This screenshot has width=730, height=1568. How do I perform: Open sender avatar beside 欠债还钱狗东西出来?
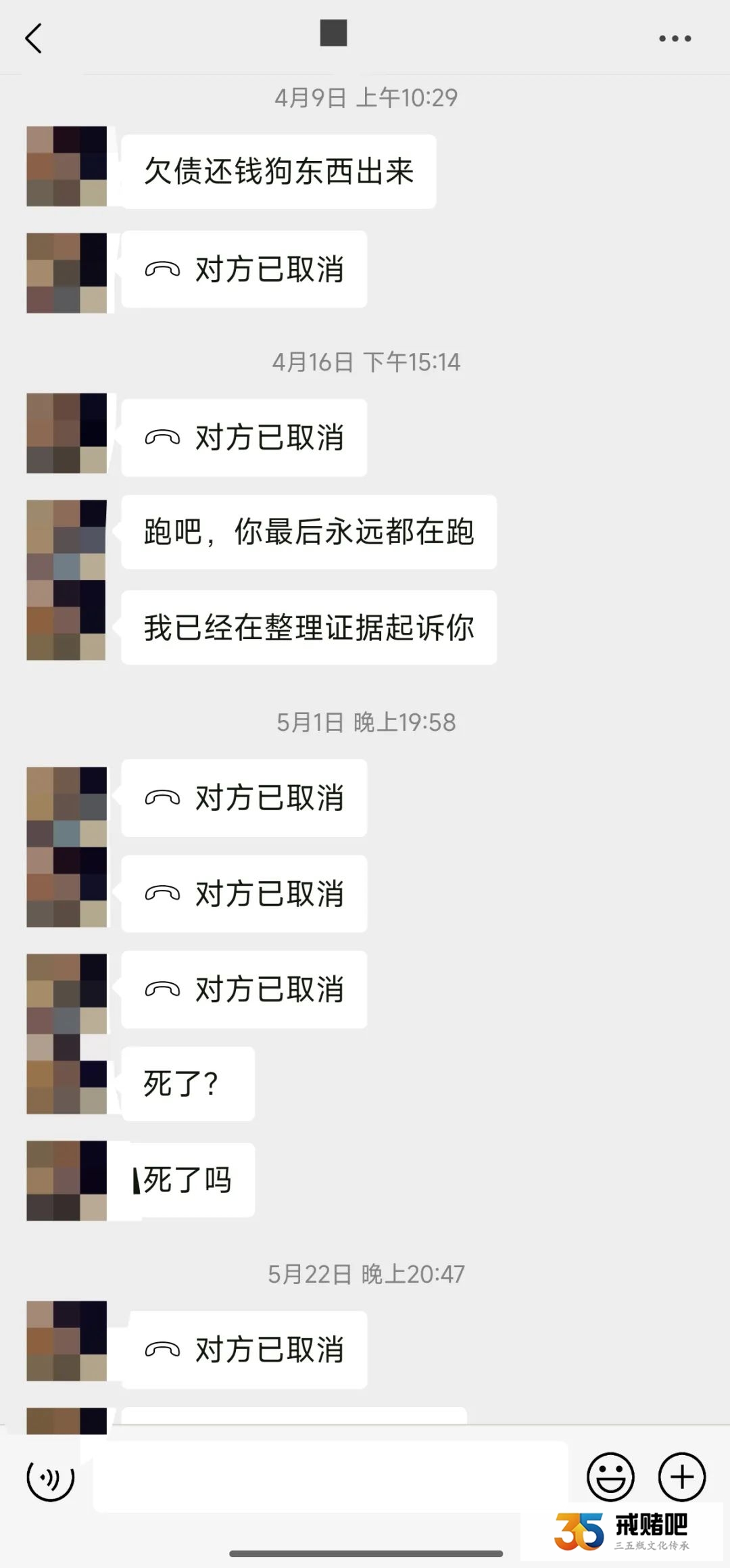pos(66,166)
